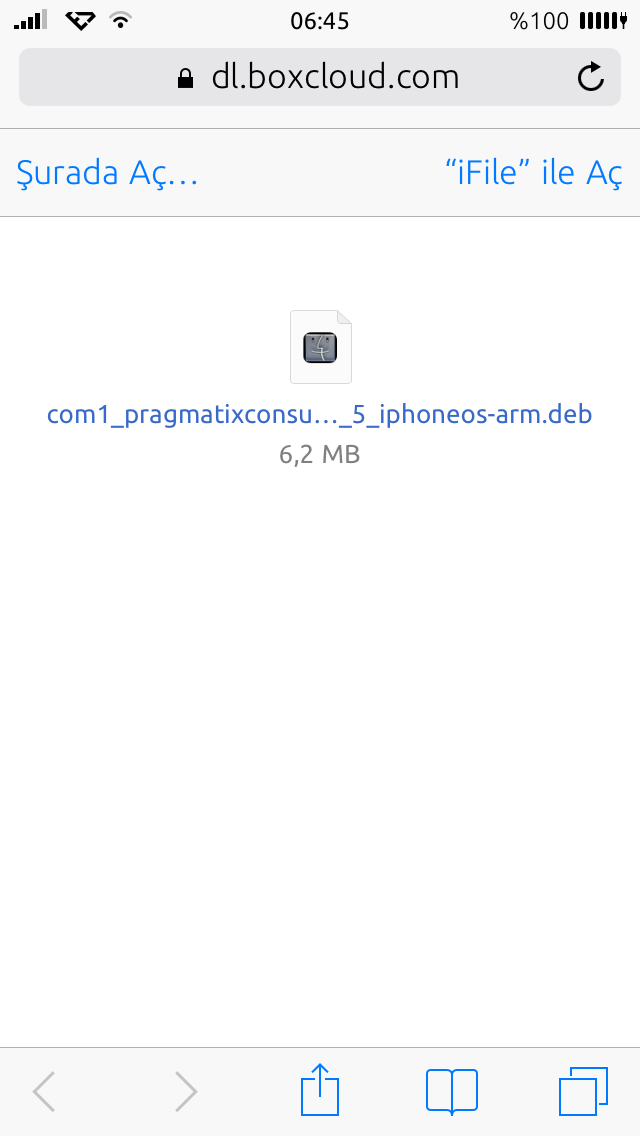Open bookmarks
The image size is (640, 1136).
[x=452, y=1091]
